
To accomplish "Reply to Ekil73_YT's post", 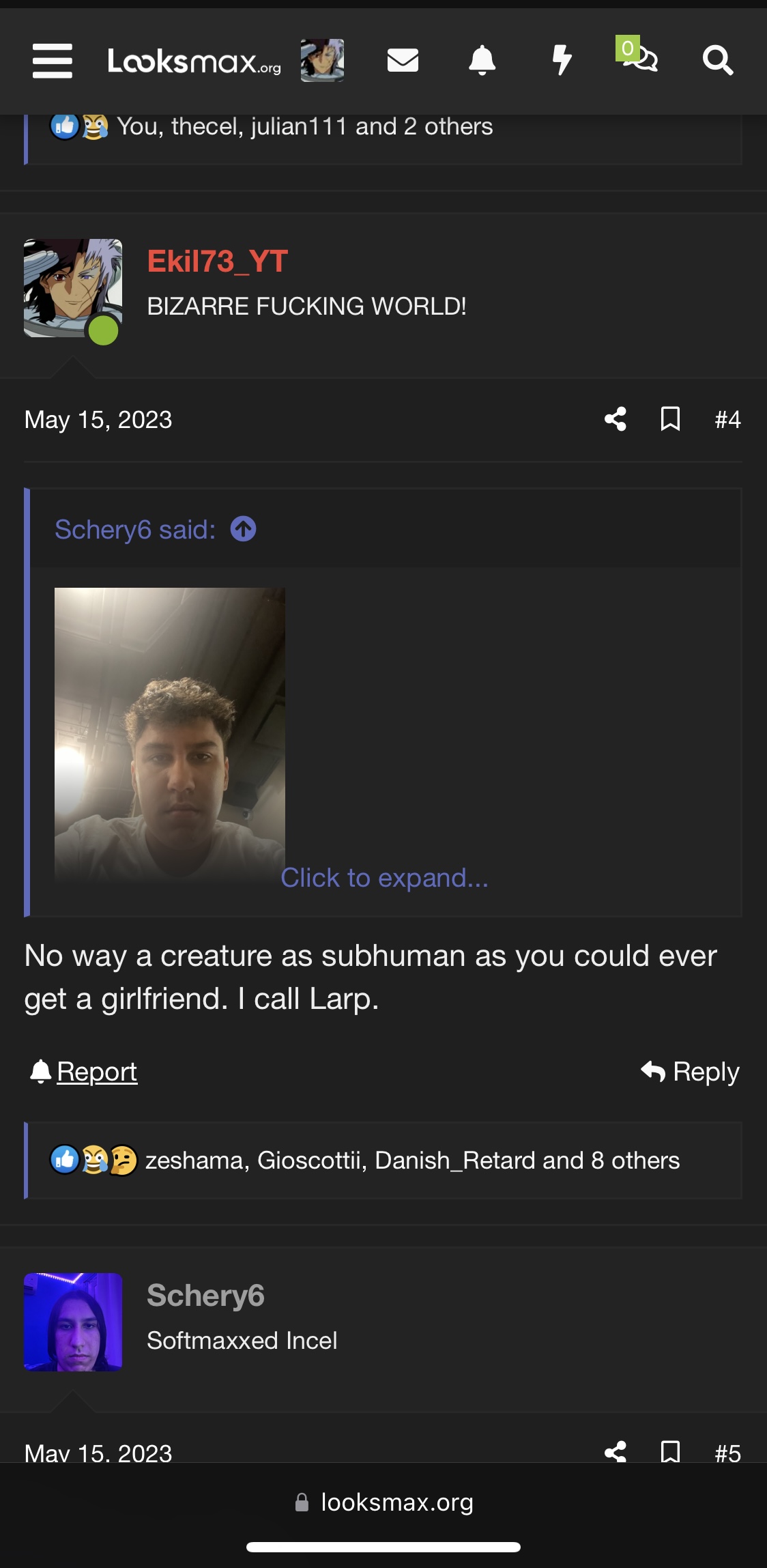I will pyautogui.click(x=690, y=1072).
